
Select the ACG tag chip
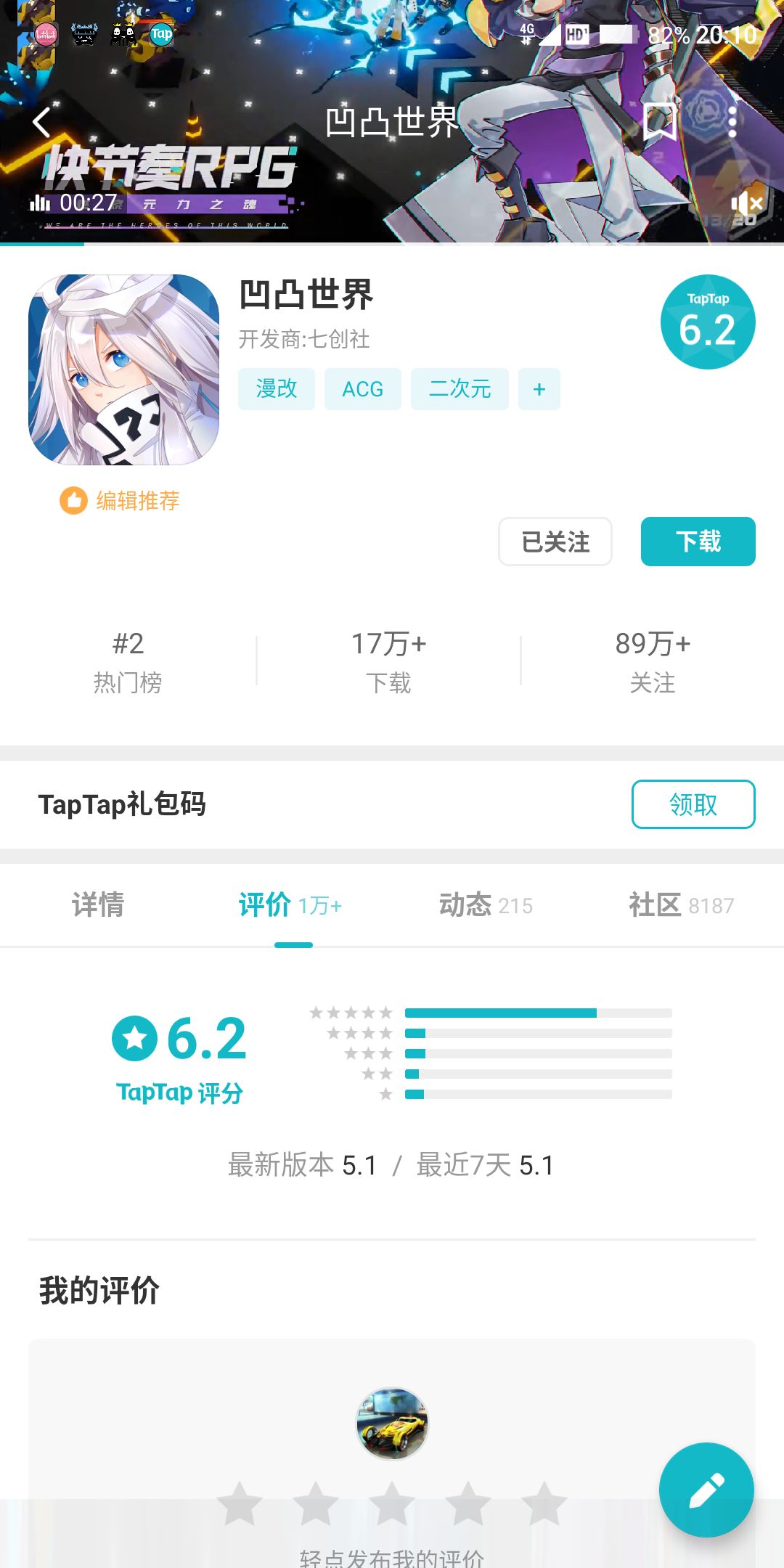pos(363,389)
